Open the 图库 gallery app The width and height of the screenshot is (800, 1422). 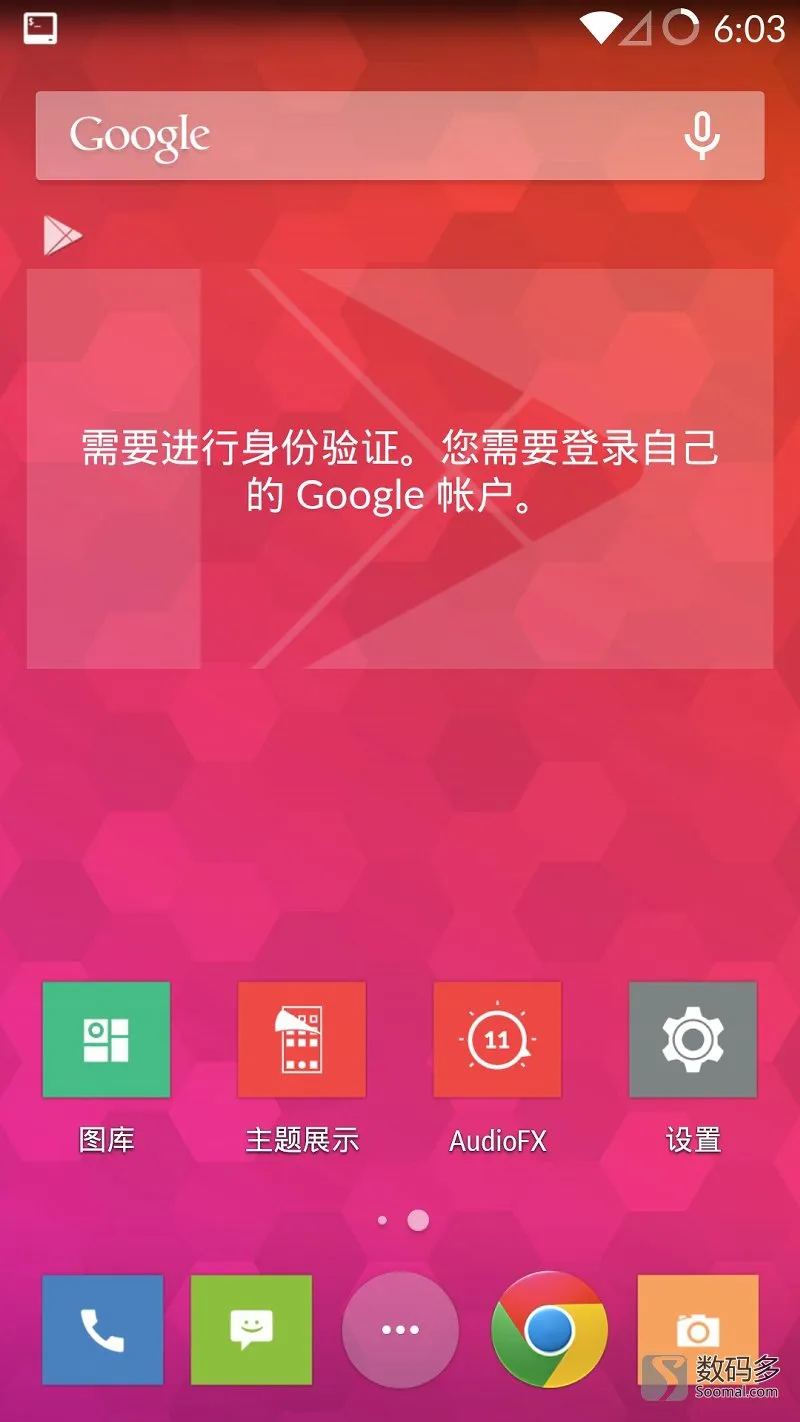[x=106, y=1040]
